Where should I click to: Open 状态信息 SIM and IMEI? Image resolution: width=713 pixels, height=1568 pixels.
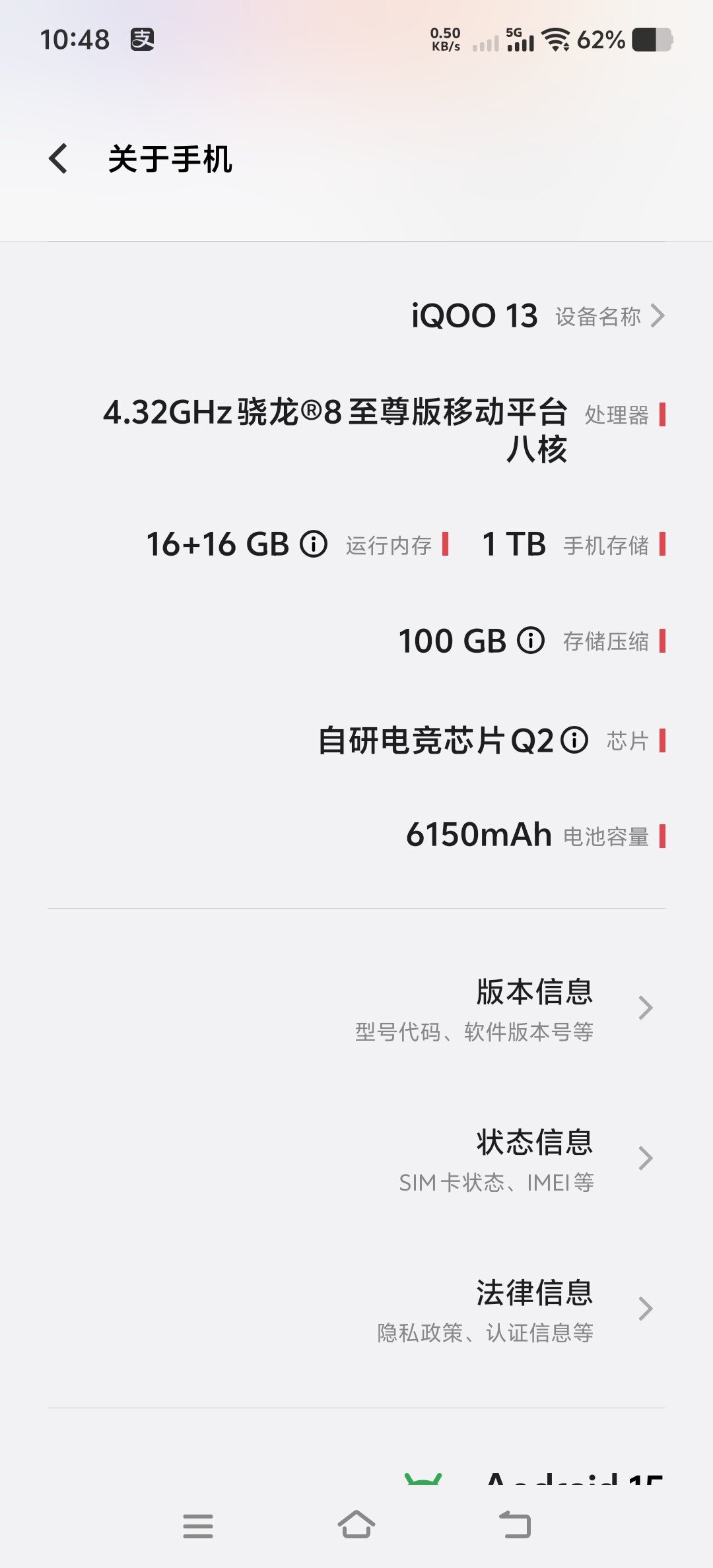point(502,1159)
